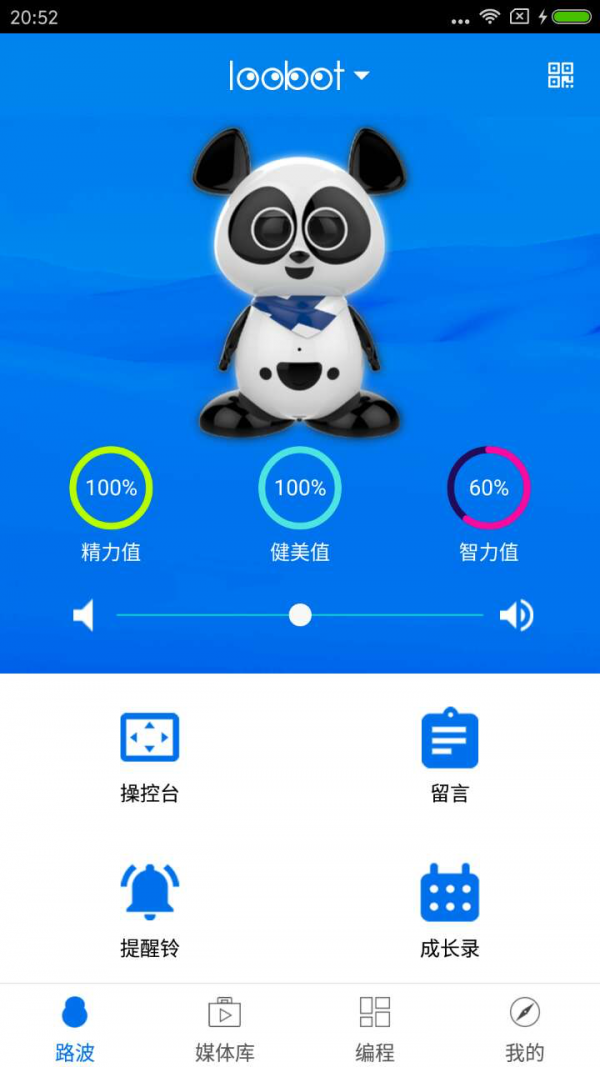Open 留言 messages
The height and width of the screenshot is (1067, 600).
(450, 756)
